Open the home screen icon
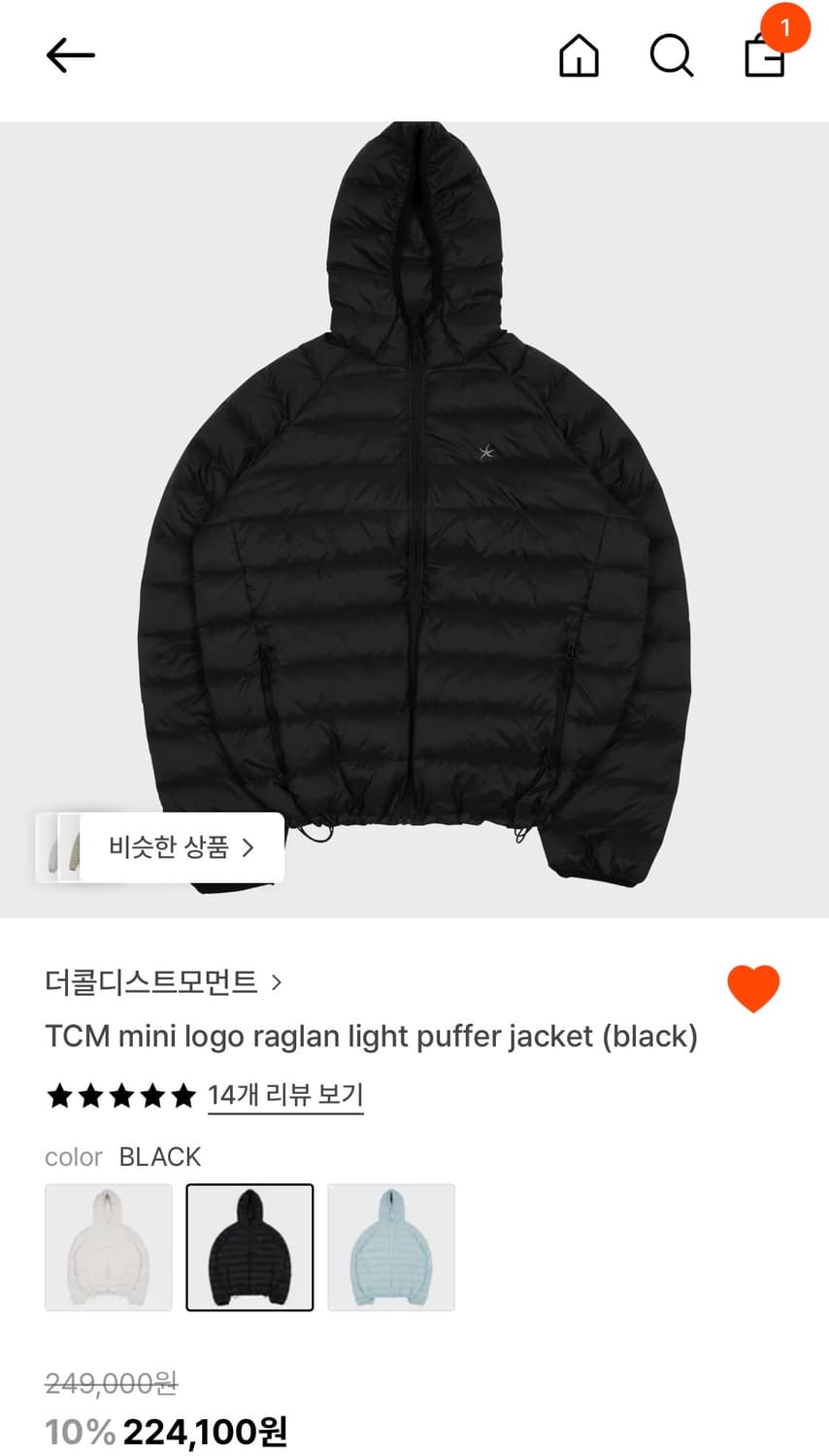This screenshot has height=1456, width=829. [580, 55]
